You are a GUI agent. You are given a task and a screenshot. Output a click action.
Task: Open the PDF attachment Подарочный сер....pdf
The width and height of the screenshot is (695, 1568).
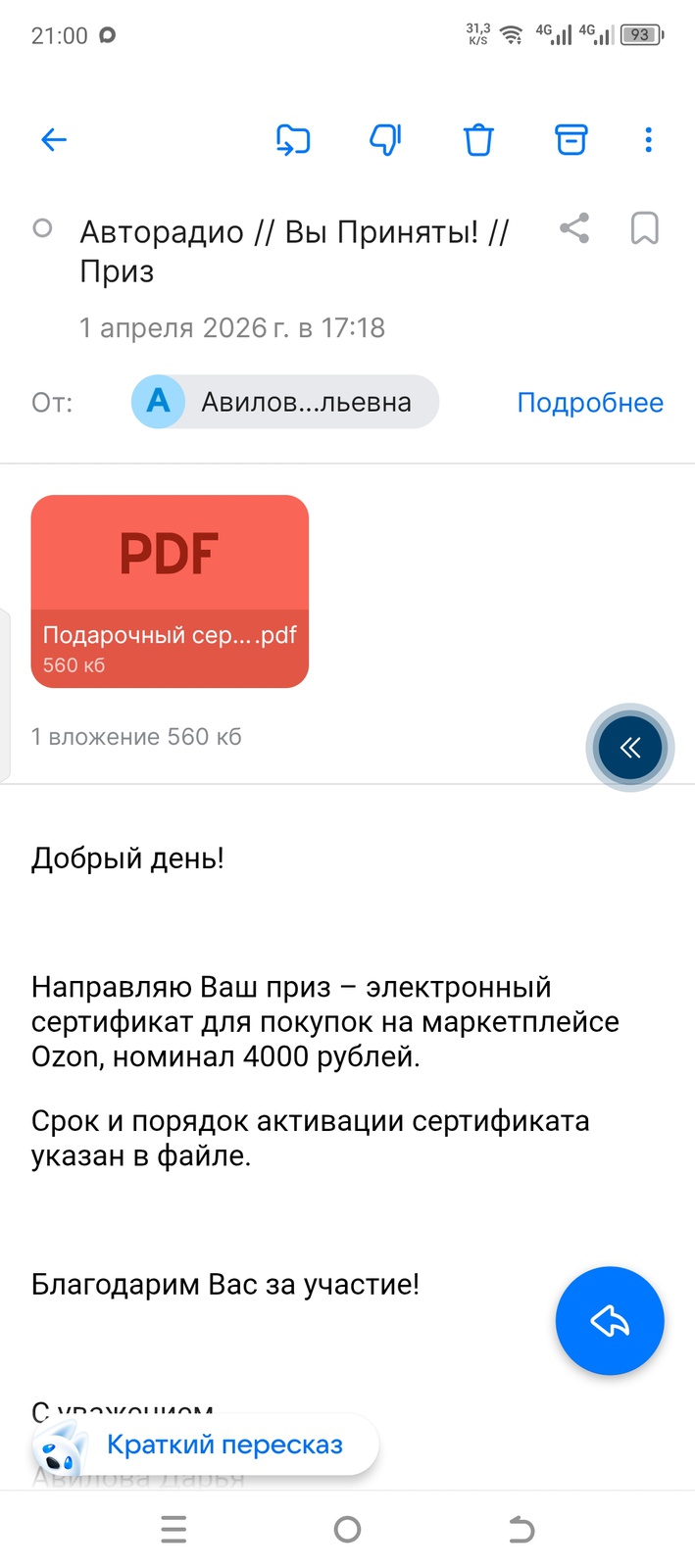pyautogui.click(x=170, y=591)
